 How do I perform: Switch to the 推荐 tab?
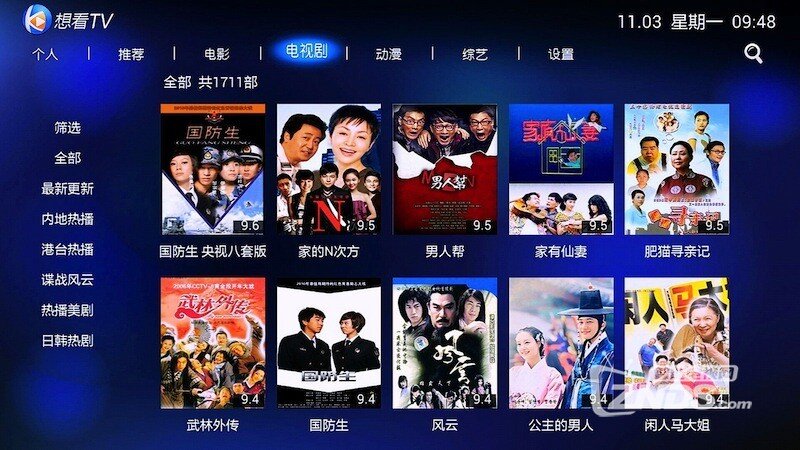click(x=131, y=54)
